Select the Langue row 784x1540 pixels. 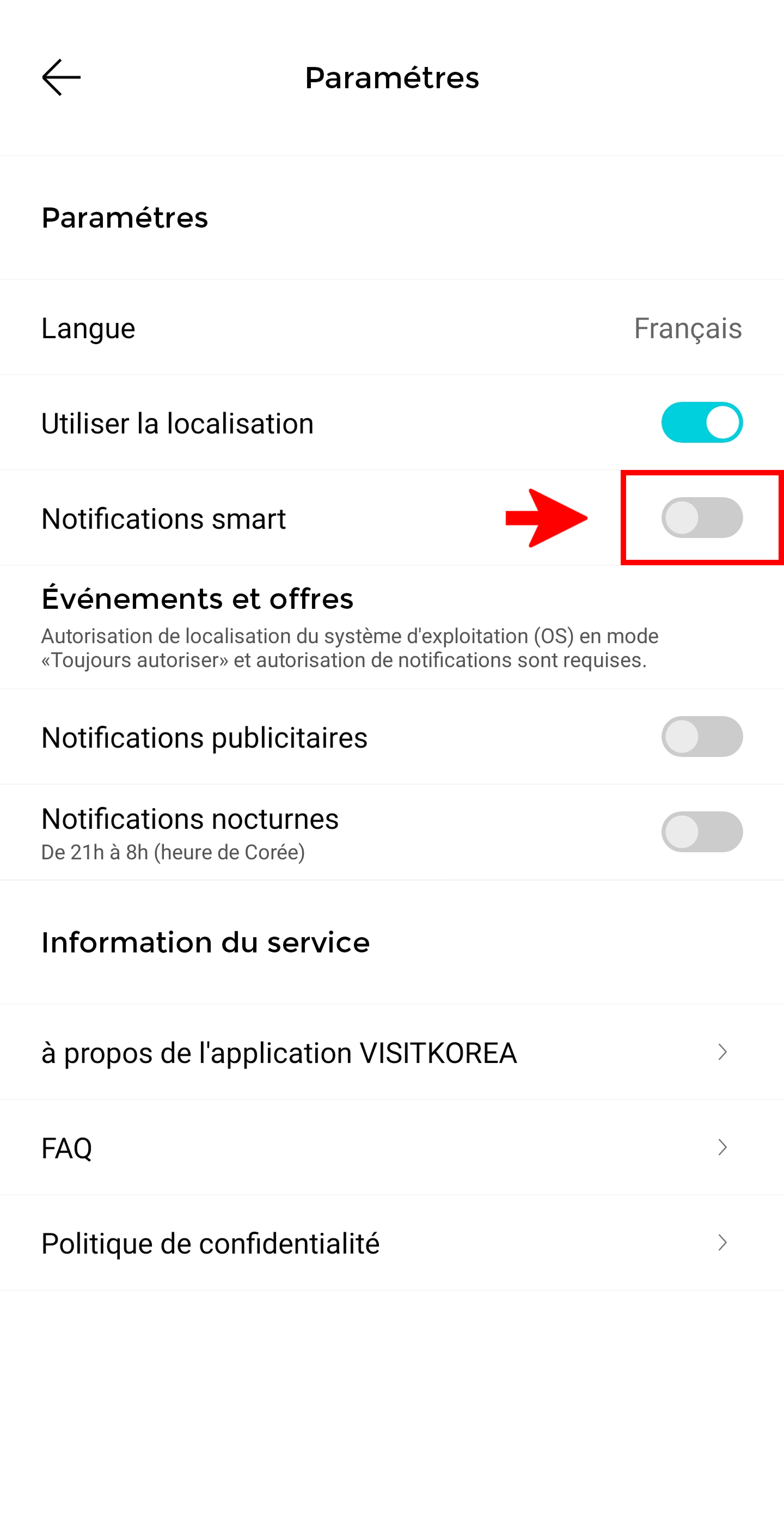[x=88, y=328]
